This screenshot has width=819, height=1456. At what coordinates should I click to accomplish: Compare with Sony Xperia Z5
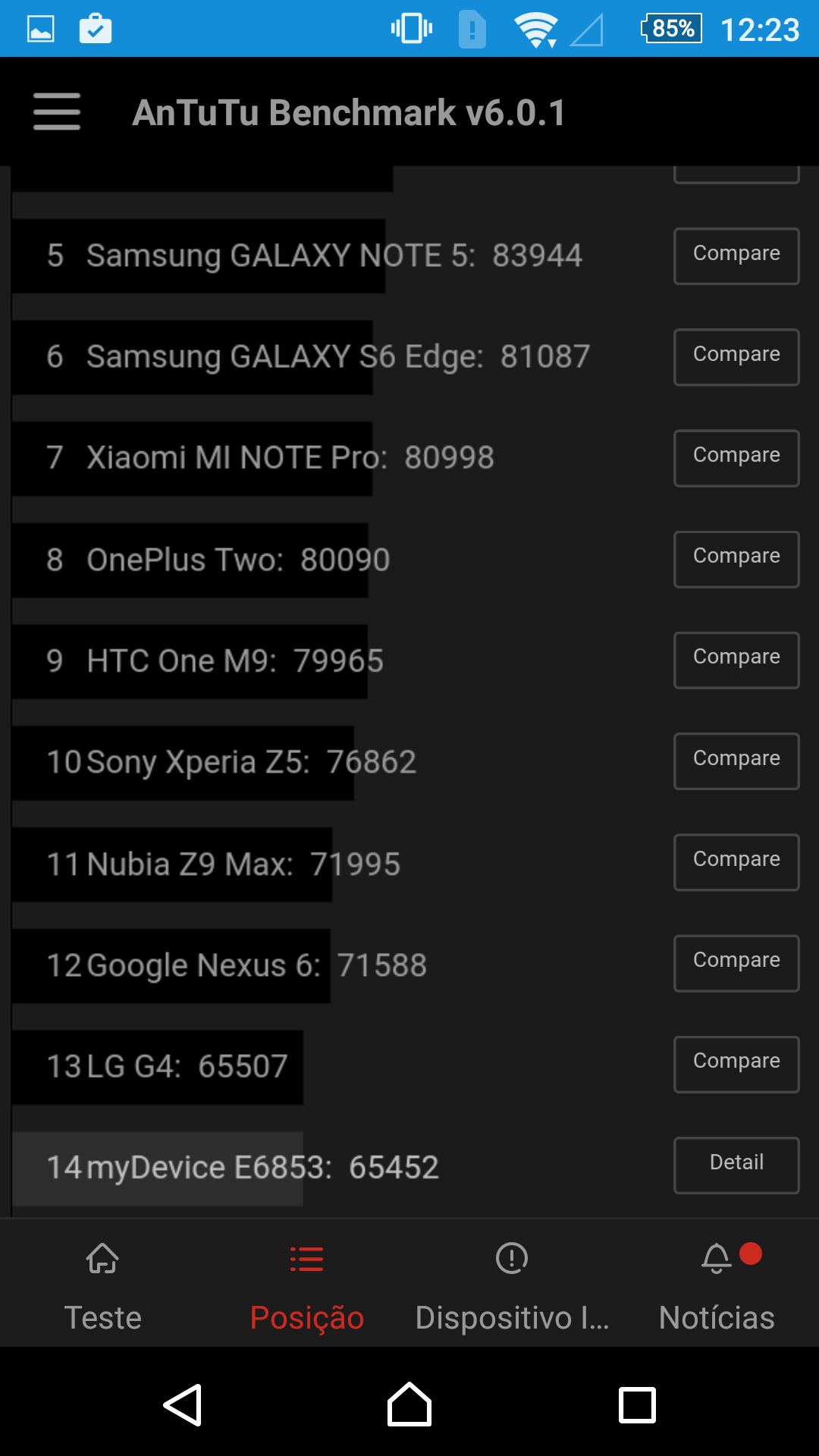[736, 761]
